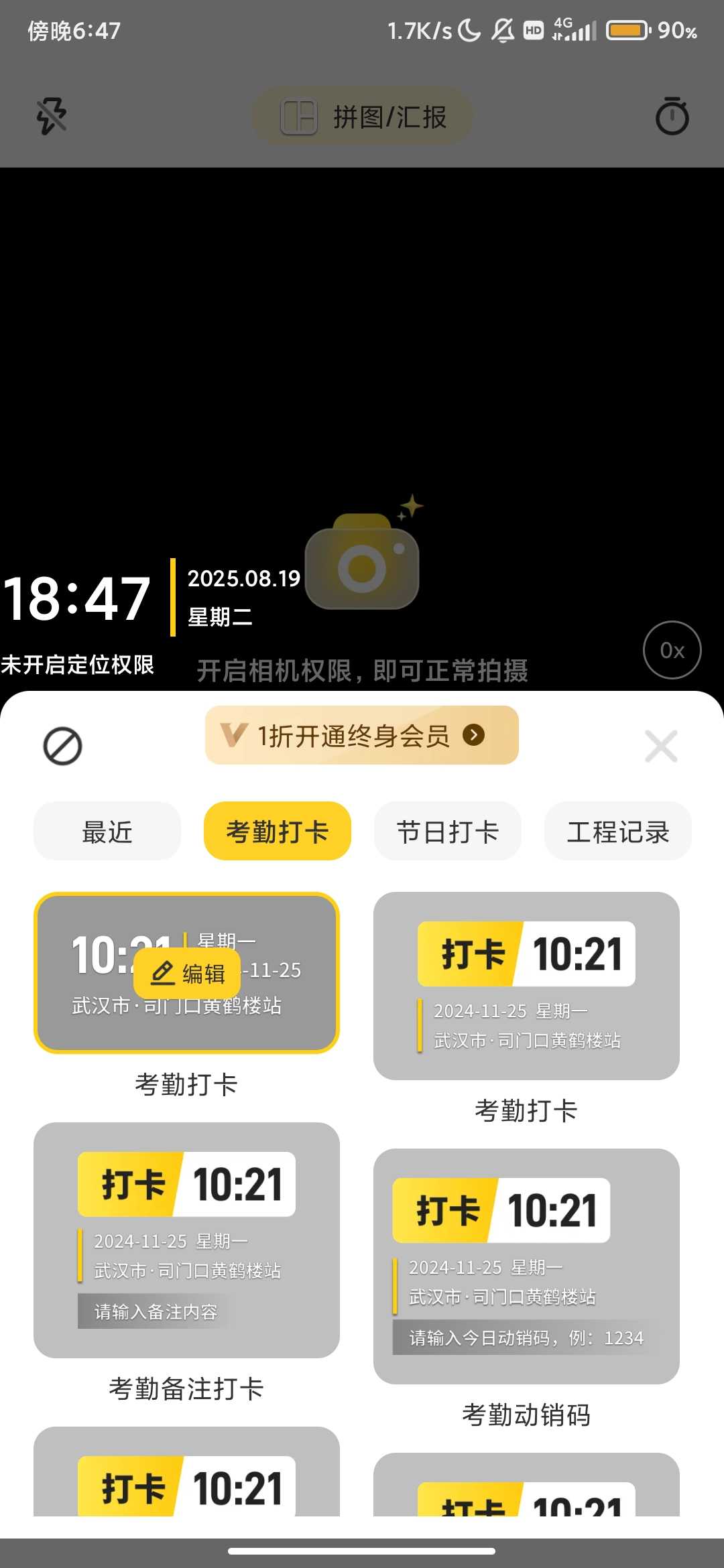Image resolution: width=724 pixels, height=1568 pixels.
Task: Tap 开启相机权限 camera prompt
Action: 362,670
